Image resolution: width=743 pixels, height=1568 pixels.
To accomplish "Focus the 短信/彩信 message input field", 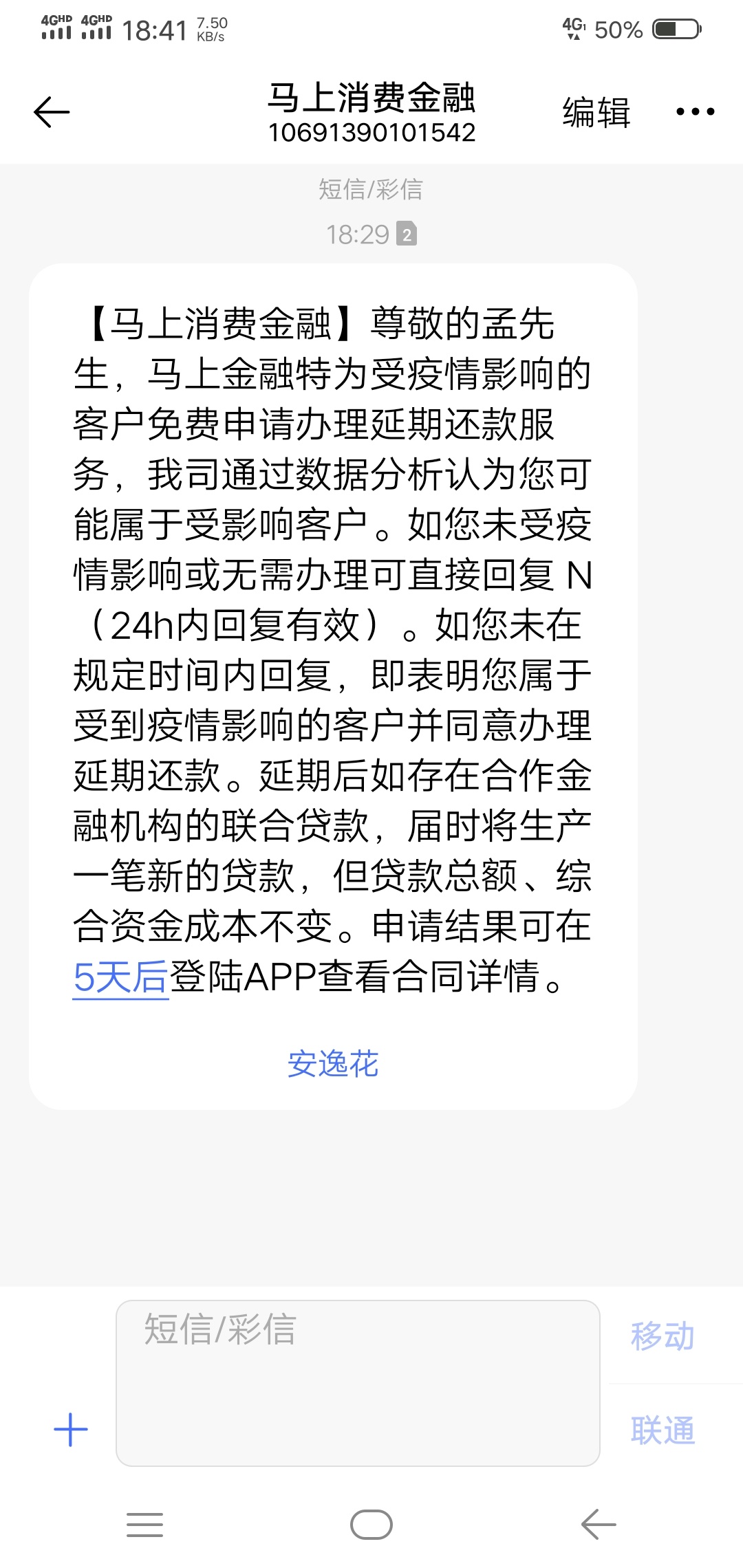I will [358, 1383].
